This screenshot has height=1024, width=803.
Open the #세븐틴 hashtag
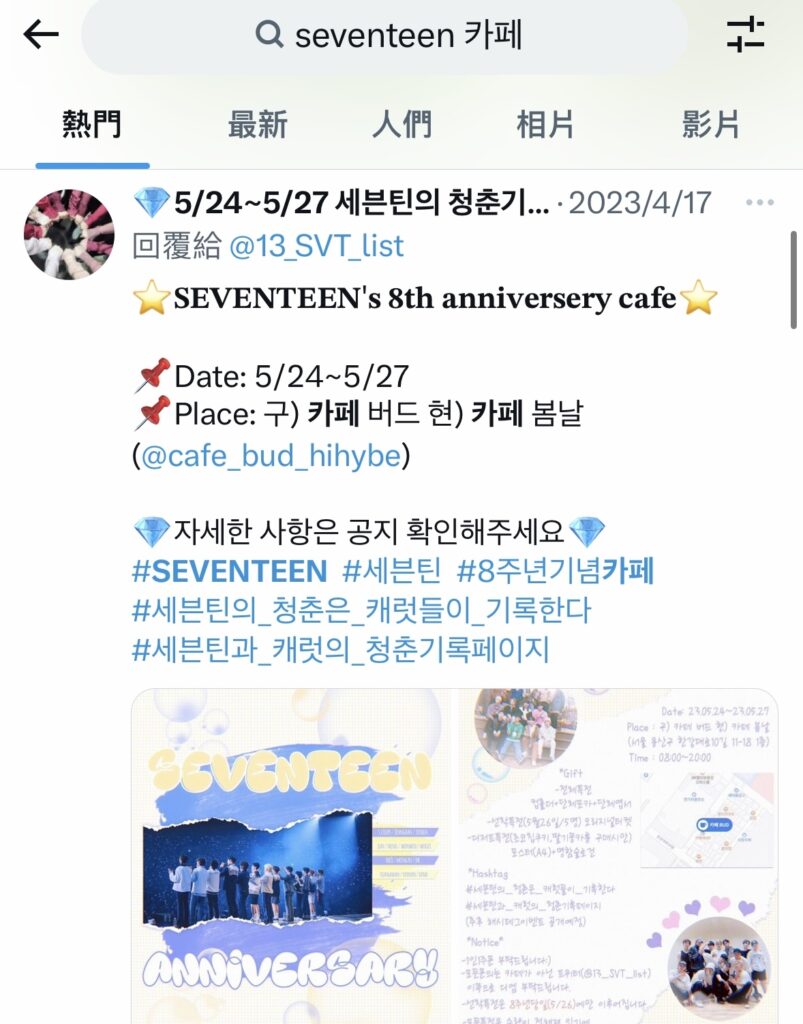(391, 571)
